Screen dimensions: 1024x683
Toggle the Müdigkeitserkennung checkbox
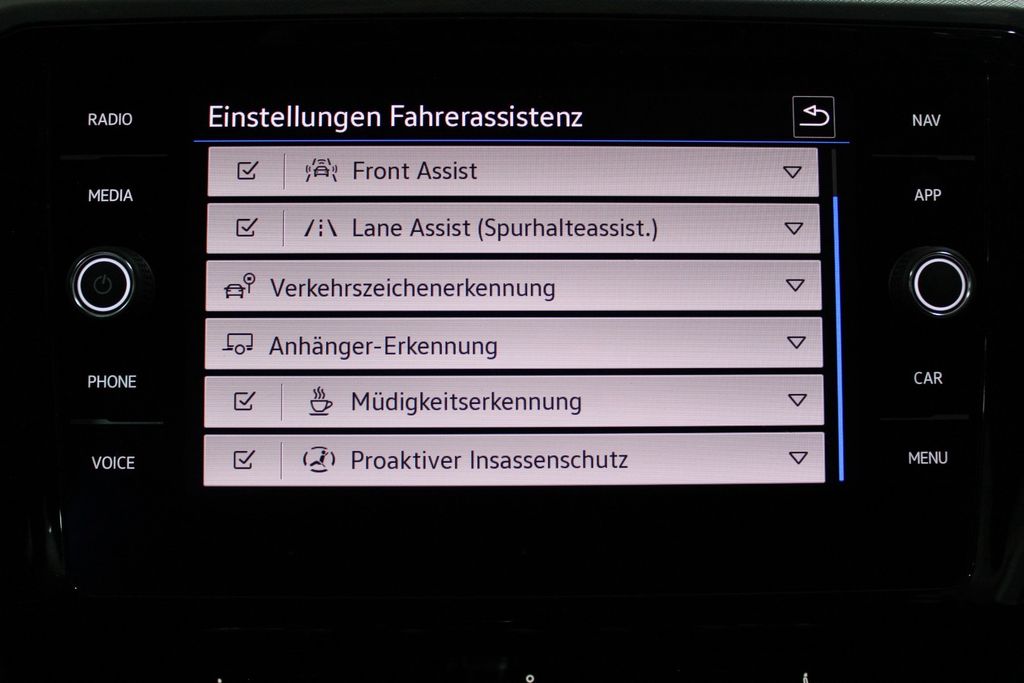245,402
